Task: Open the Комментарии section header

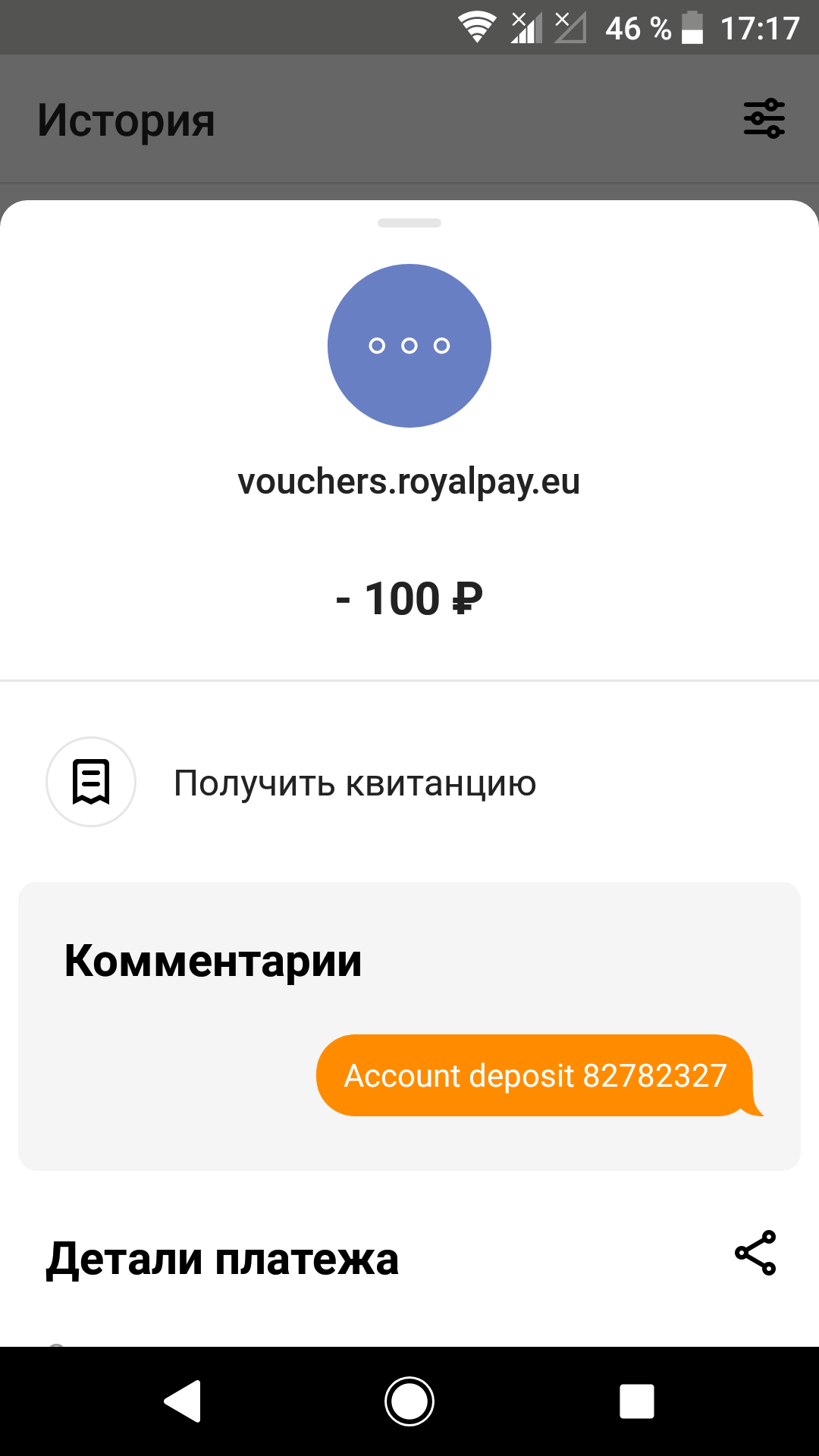Action: 212,961
